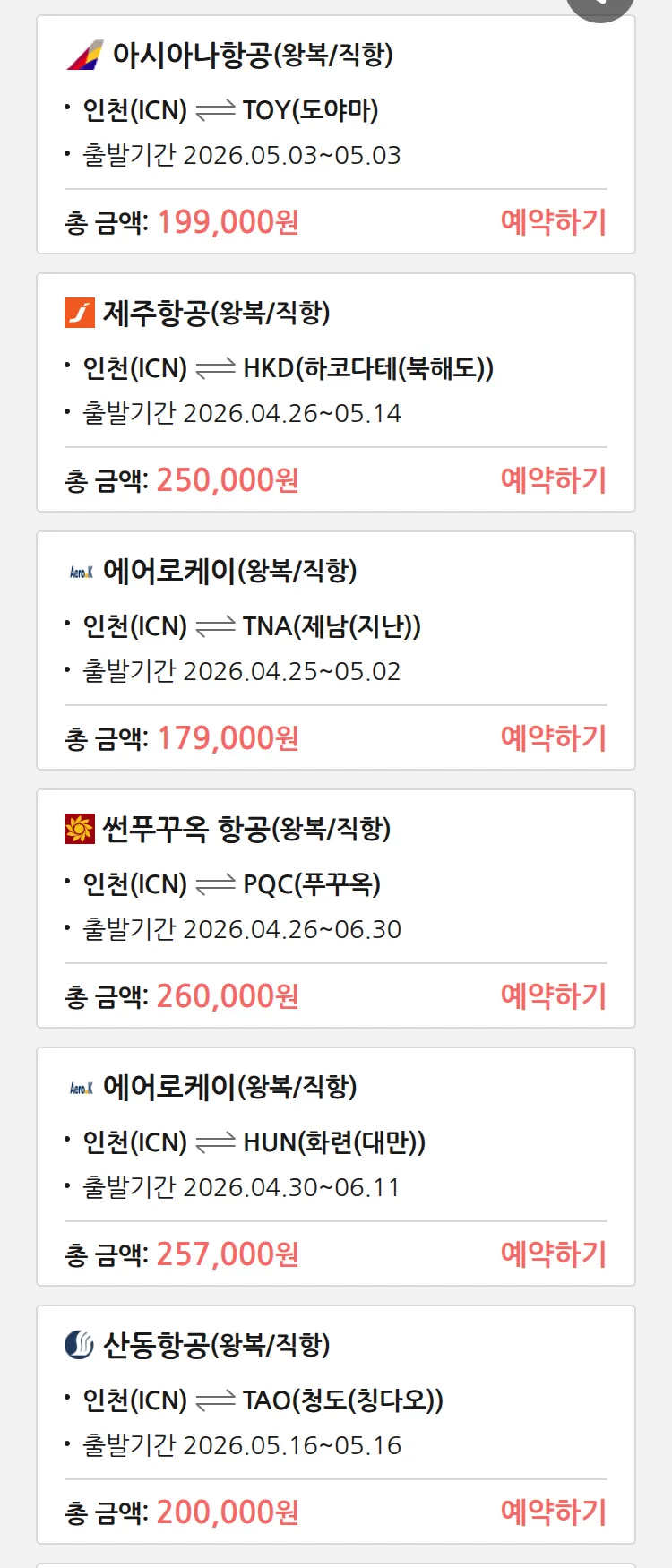Image resolution: width=672 pixels, height=1568 pixels.
Task: Click 예약하기 for the Shandong Qingdao flight
Action: click(553, 1512)
